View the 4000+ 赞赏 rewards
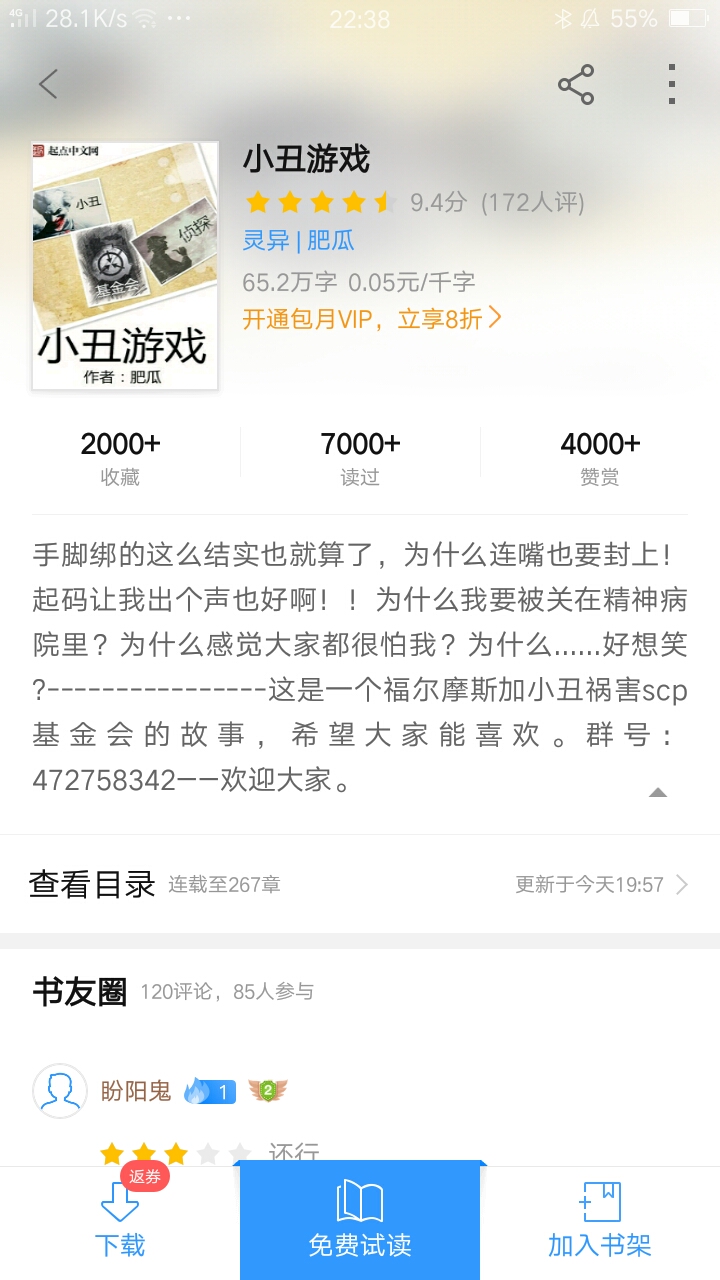Screen dimensions: 720x1280 [600, 458]
